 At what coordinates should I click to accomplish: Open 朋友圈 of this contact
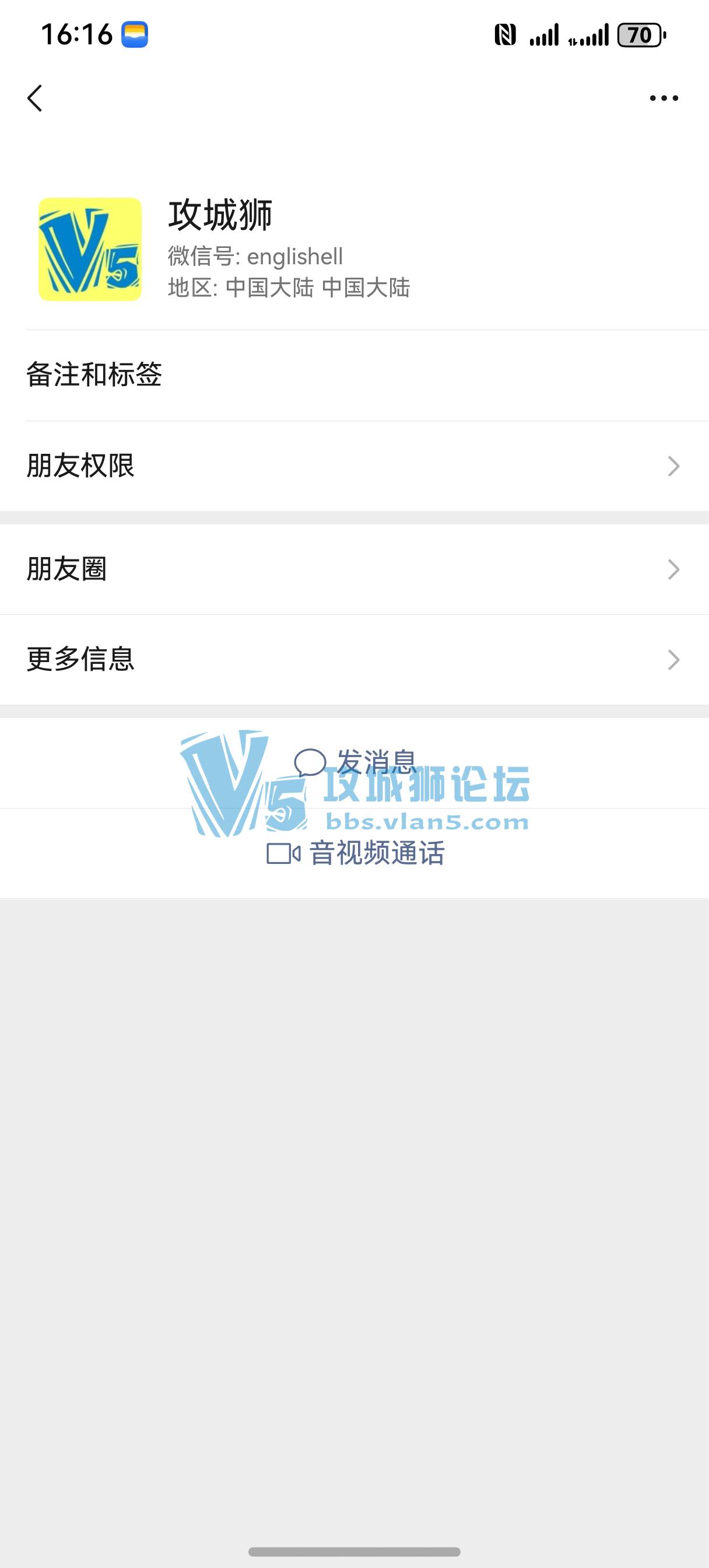pyautogui.click(x=354, y=570)
